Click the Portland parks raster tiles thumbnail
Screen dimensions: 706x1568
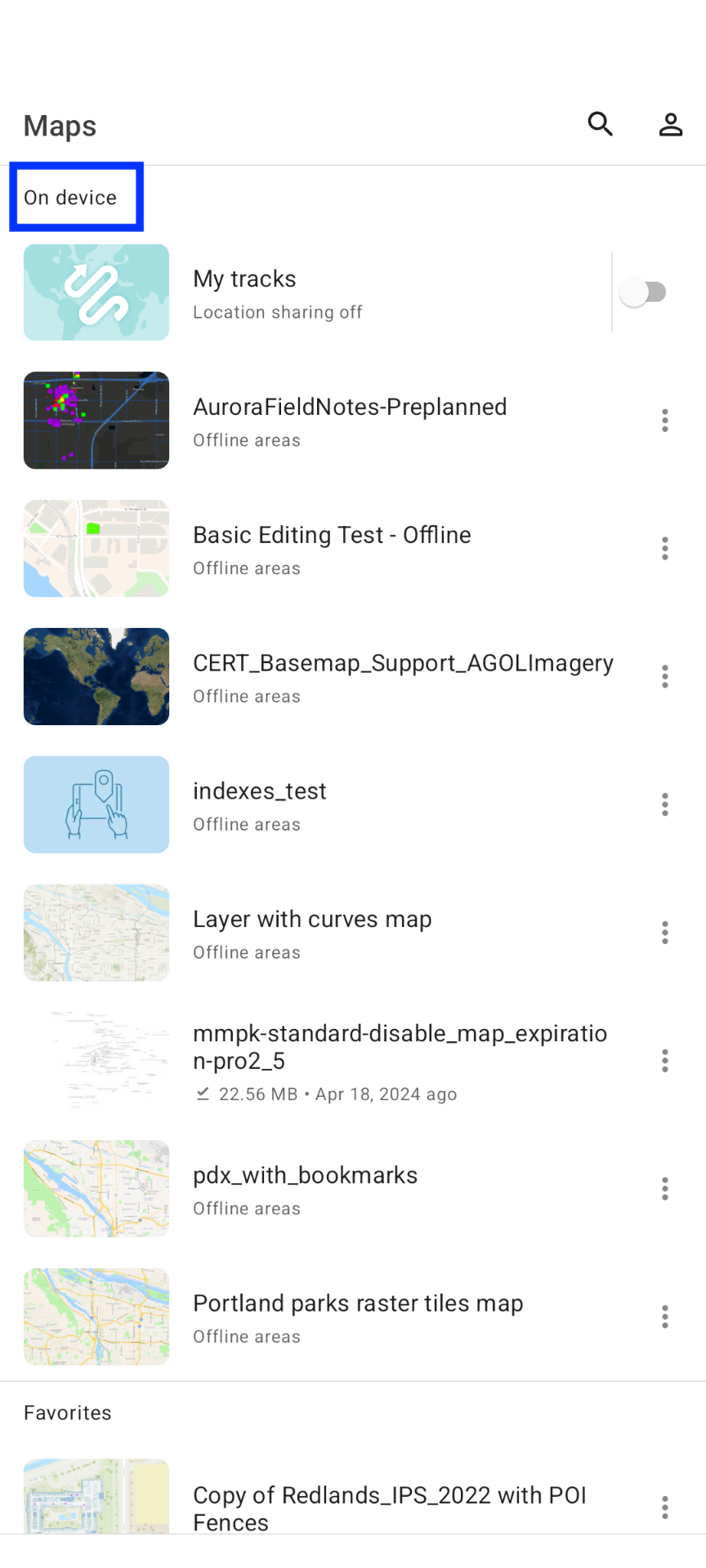coord(96,1316)
